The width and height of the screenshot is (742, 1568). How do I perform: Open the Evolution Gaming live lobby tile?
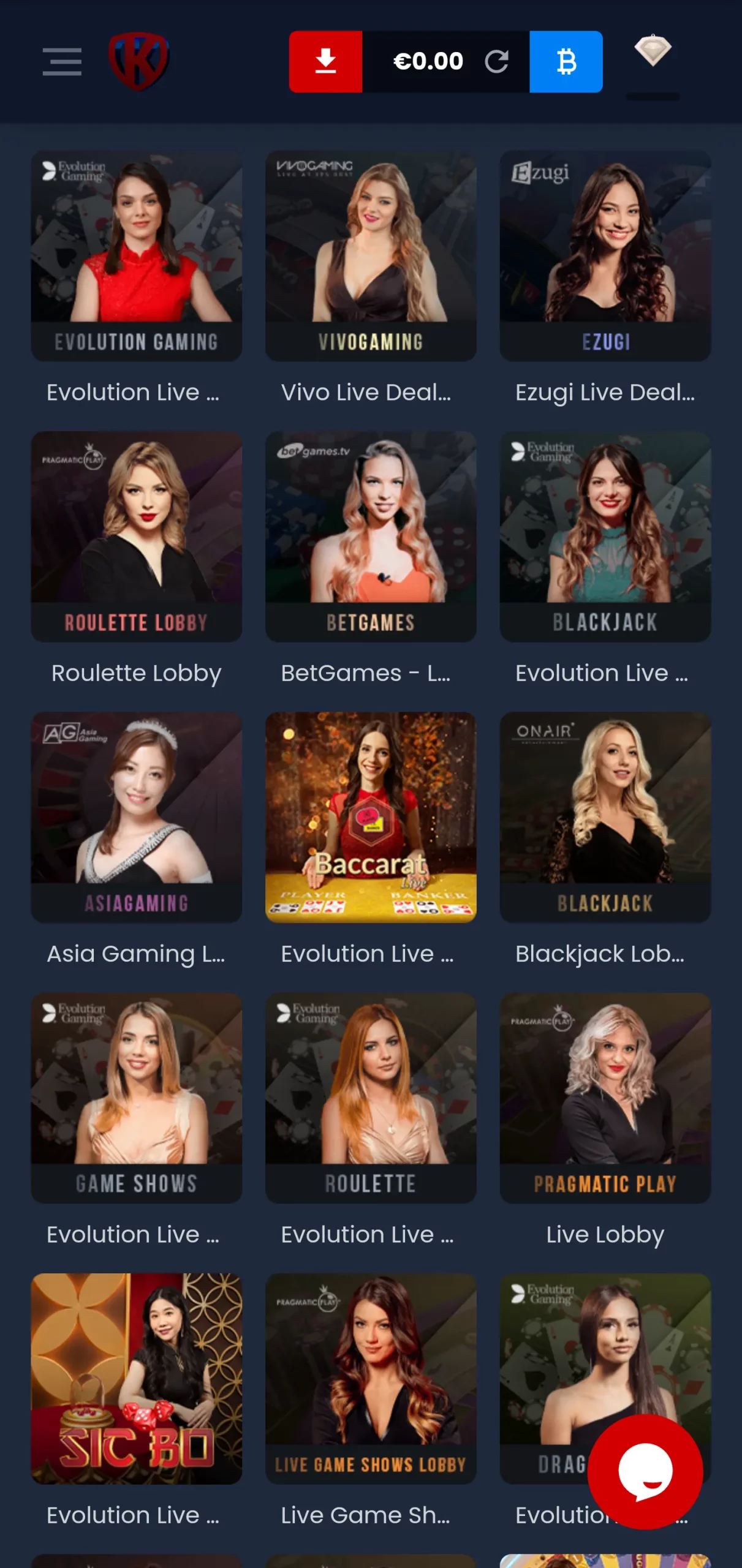pyautogui.click(x=137, y=256)
